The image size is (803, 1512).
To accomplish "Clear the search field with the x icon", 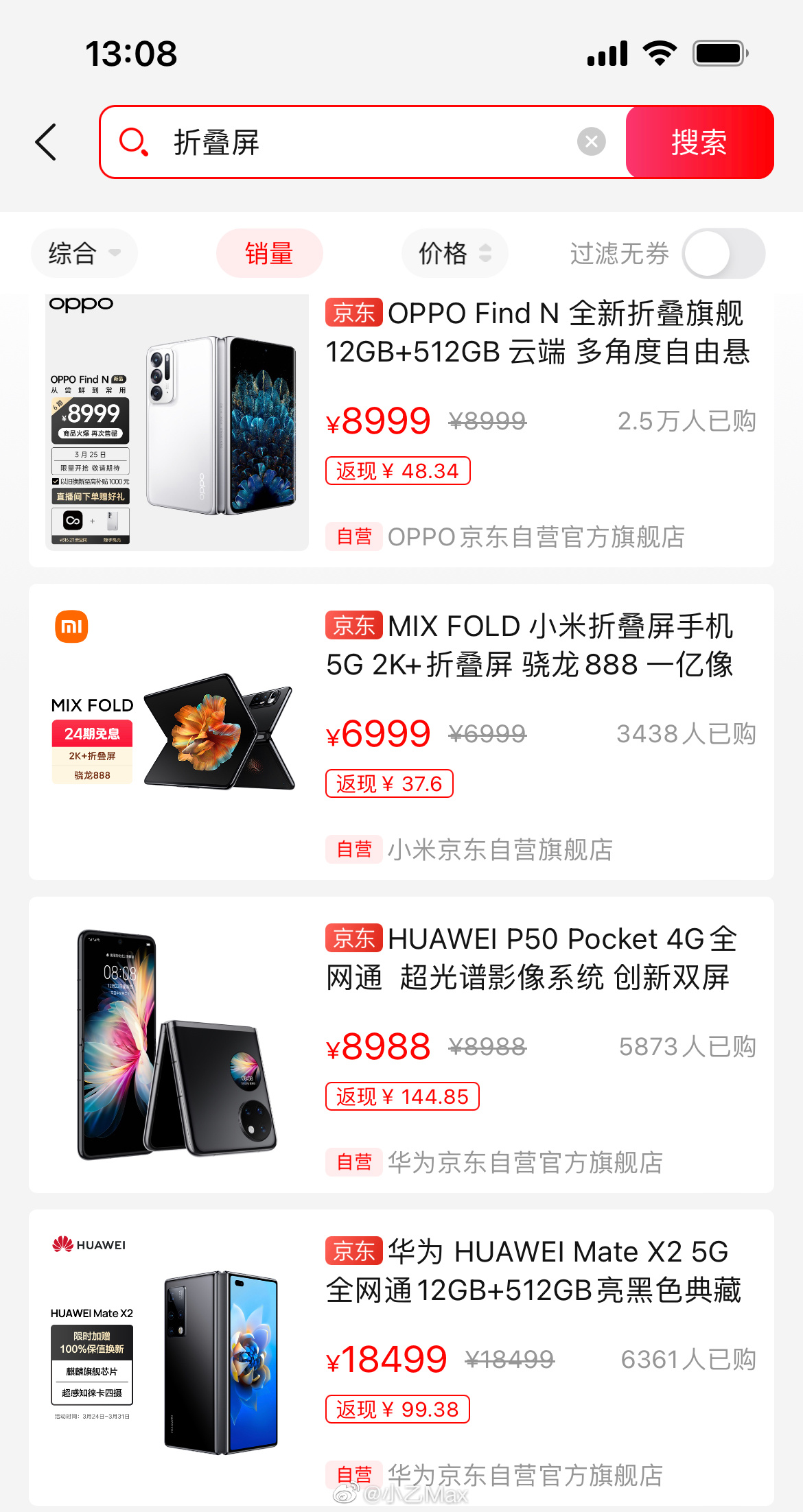I will coord(592,141).
